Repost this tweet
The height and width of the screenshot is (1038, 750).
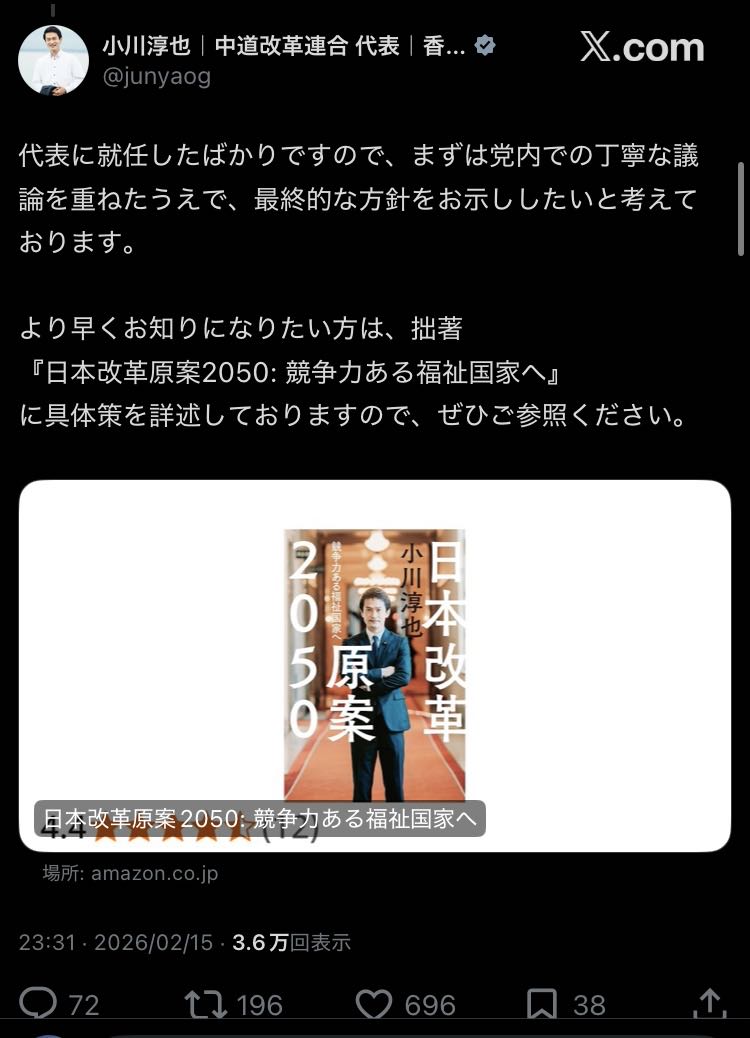coord(207,1003)
